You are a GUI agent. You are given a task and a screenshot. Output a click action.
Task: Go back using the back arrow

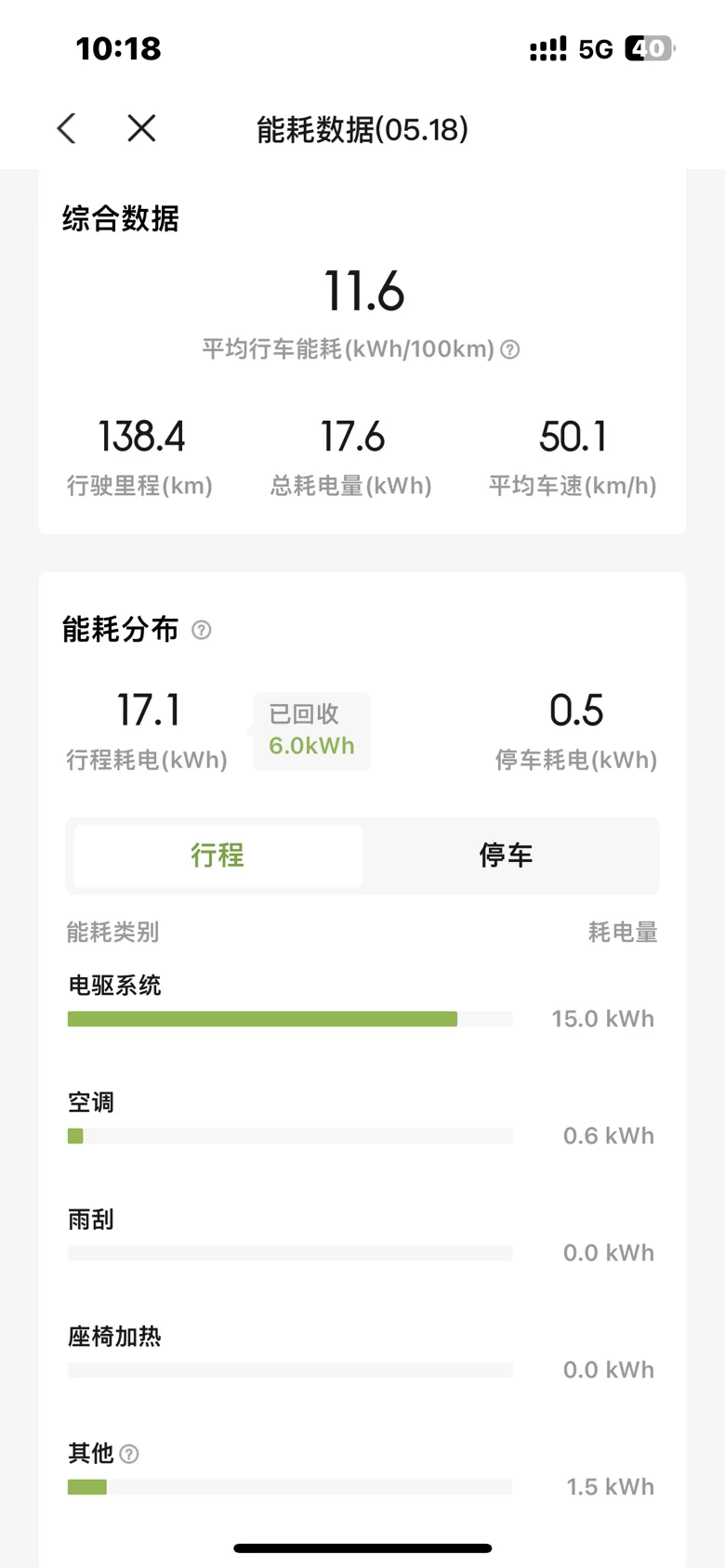coord(66,128)
